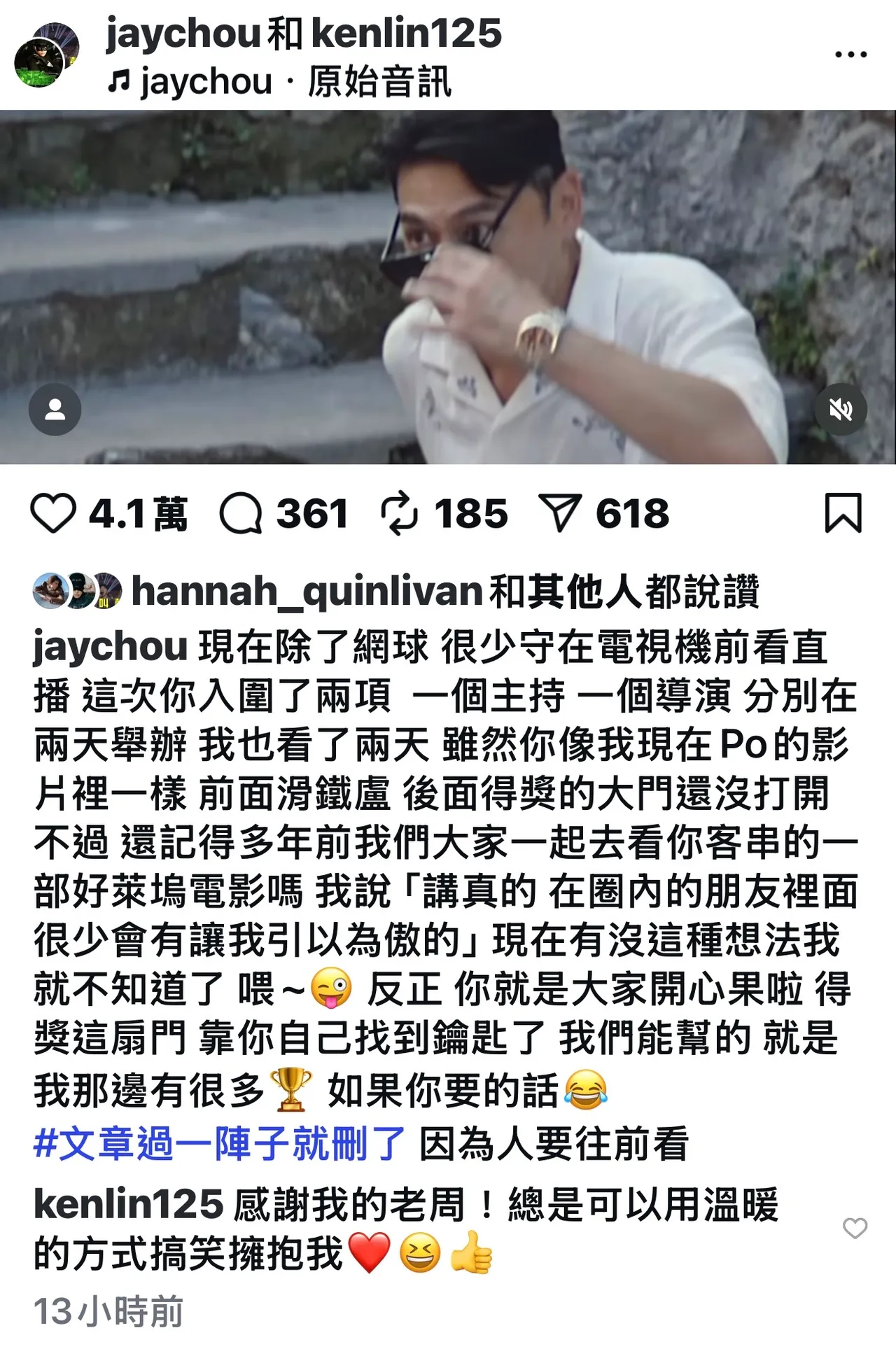Viewport: 896px width, 1349px height.
Task: Unmute the video sound
Action: tap(841, 410)
